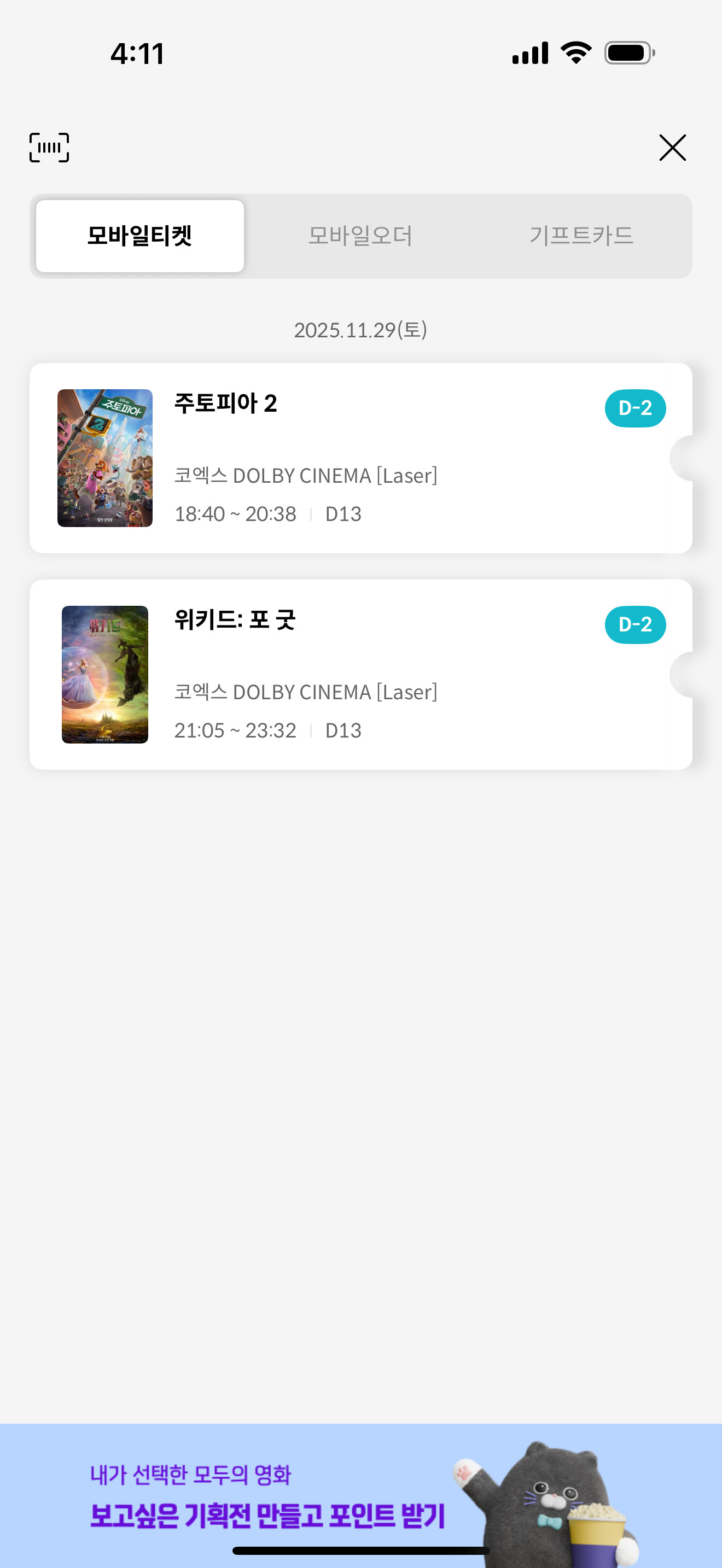Open the barcode scanner icon
Screen dimensions: 722x1568
[49, 147]
